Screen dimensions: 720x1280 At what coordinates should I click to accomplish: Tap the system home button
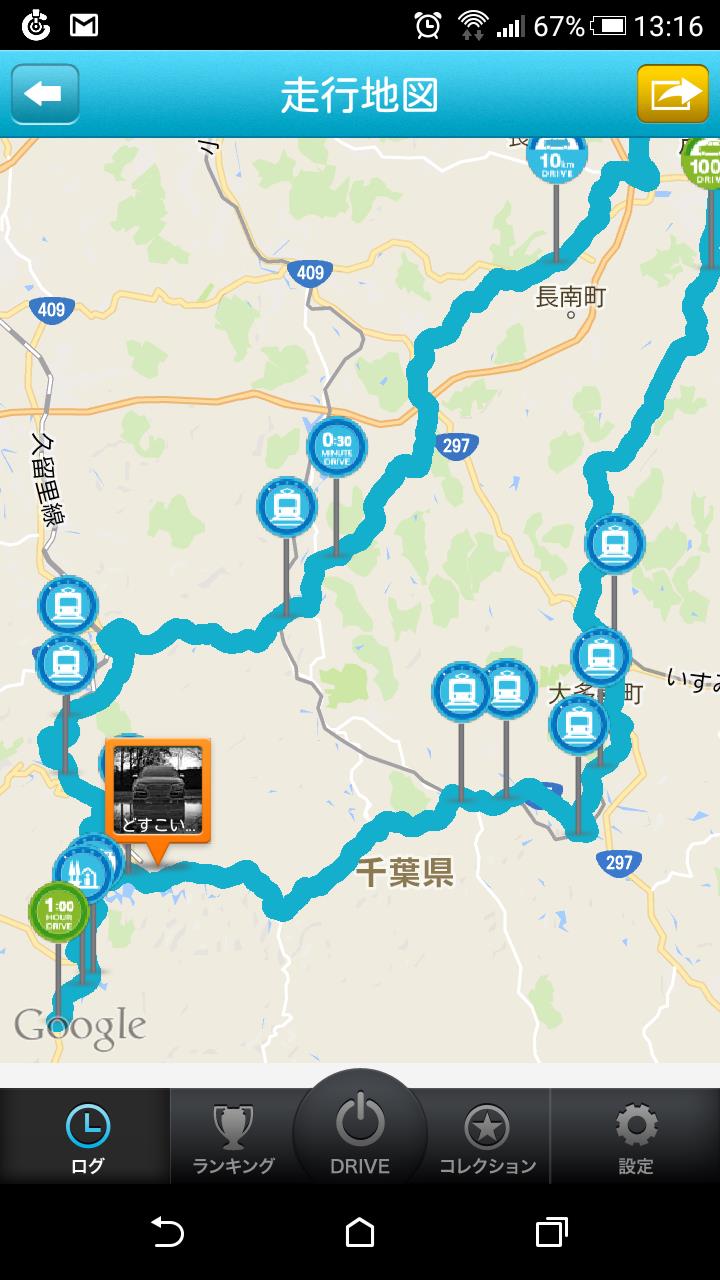coord(360,1233)
